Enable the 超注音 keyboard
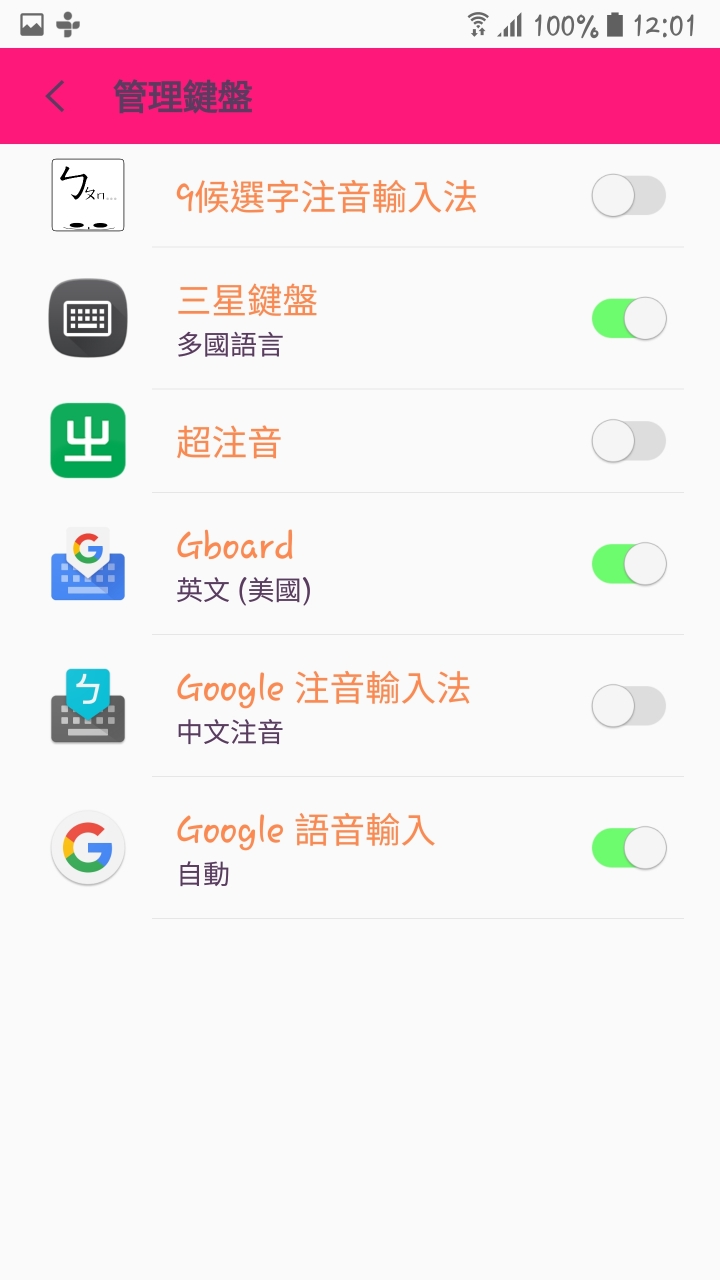Image resolution: width=720 pixels, height=1280 pixels. pos(628,441)
